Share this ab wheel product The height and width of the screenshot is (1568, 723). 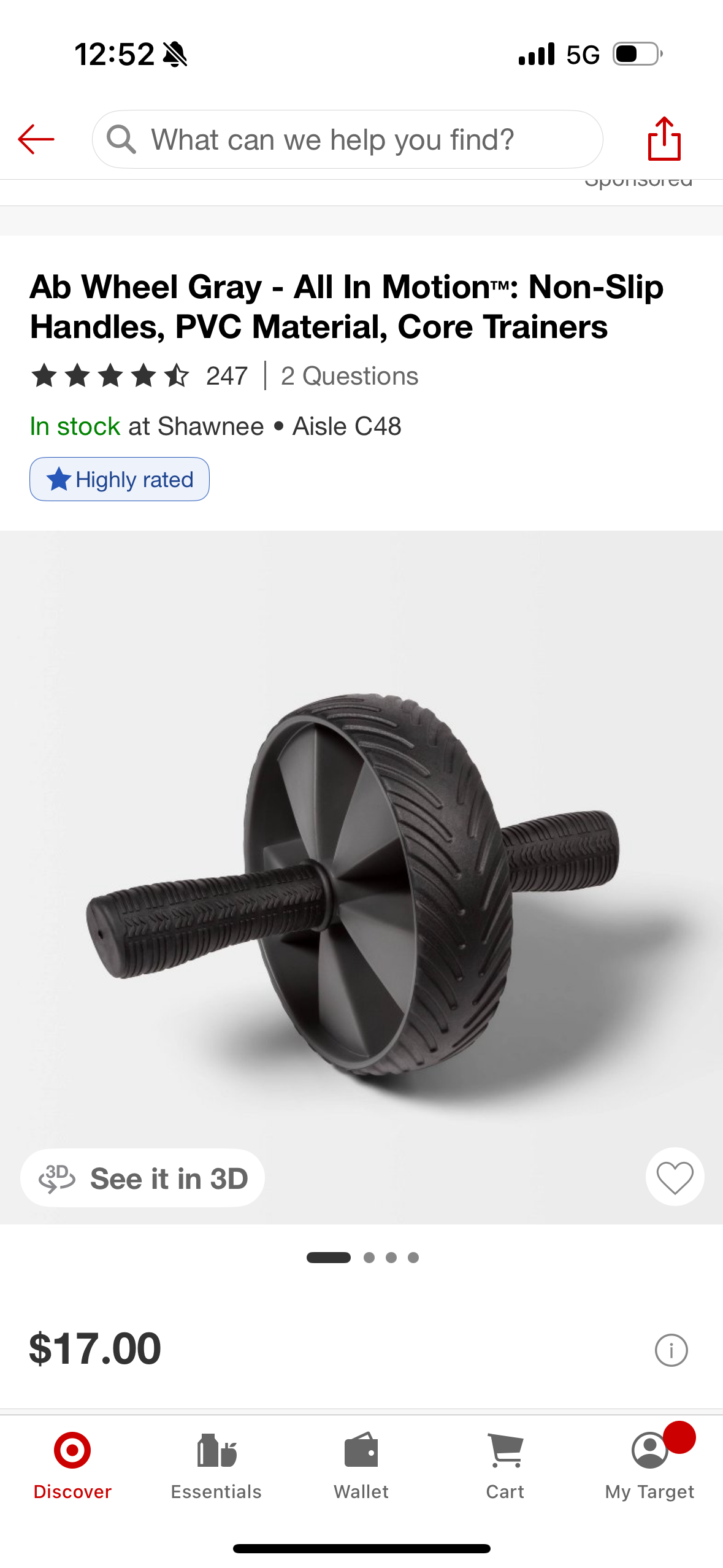click(664, 139)
